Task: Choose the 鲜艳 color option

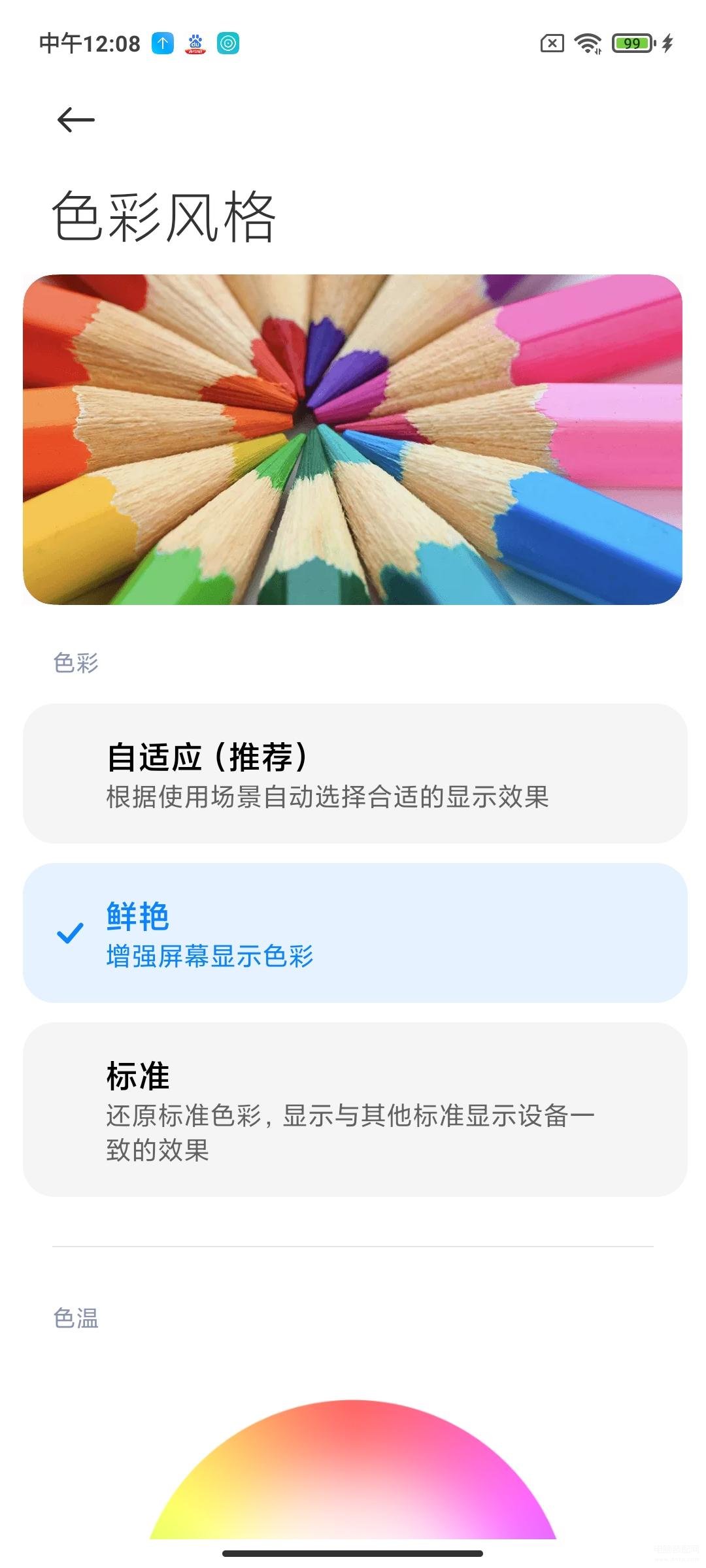Action: coord(354,933)
